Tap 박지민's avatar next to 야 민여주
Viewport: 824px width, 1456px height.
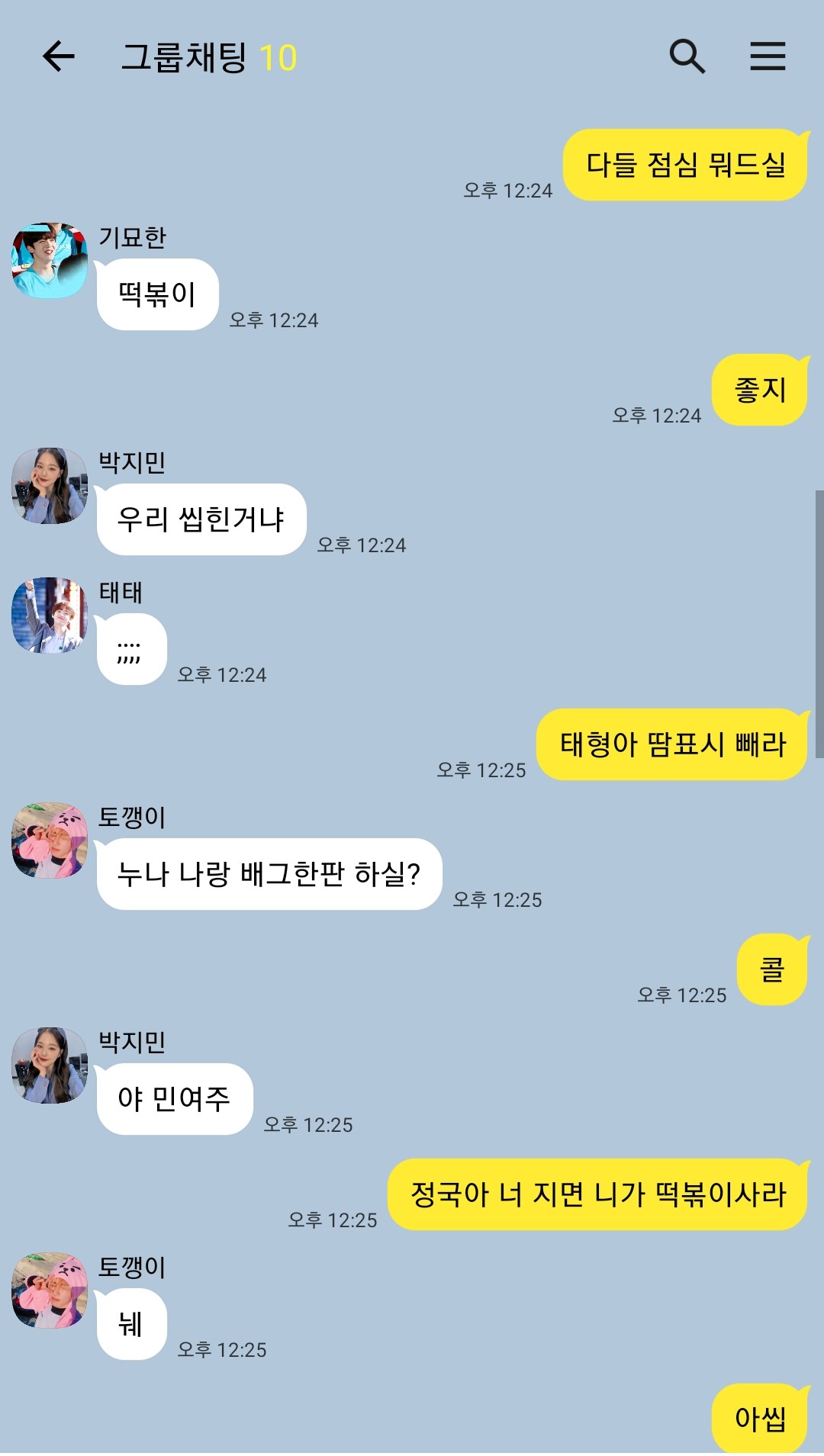[50, 1065]
